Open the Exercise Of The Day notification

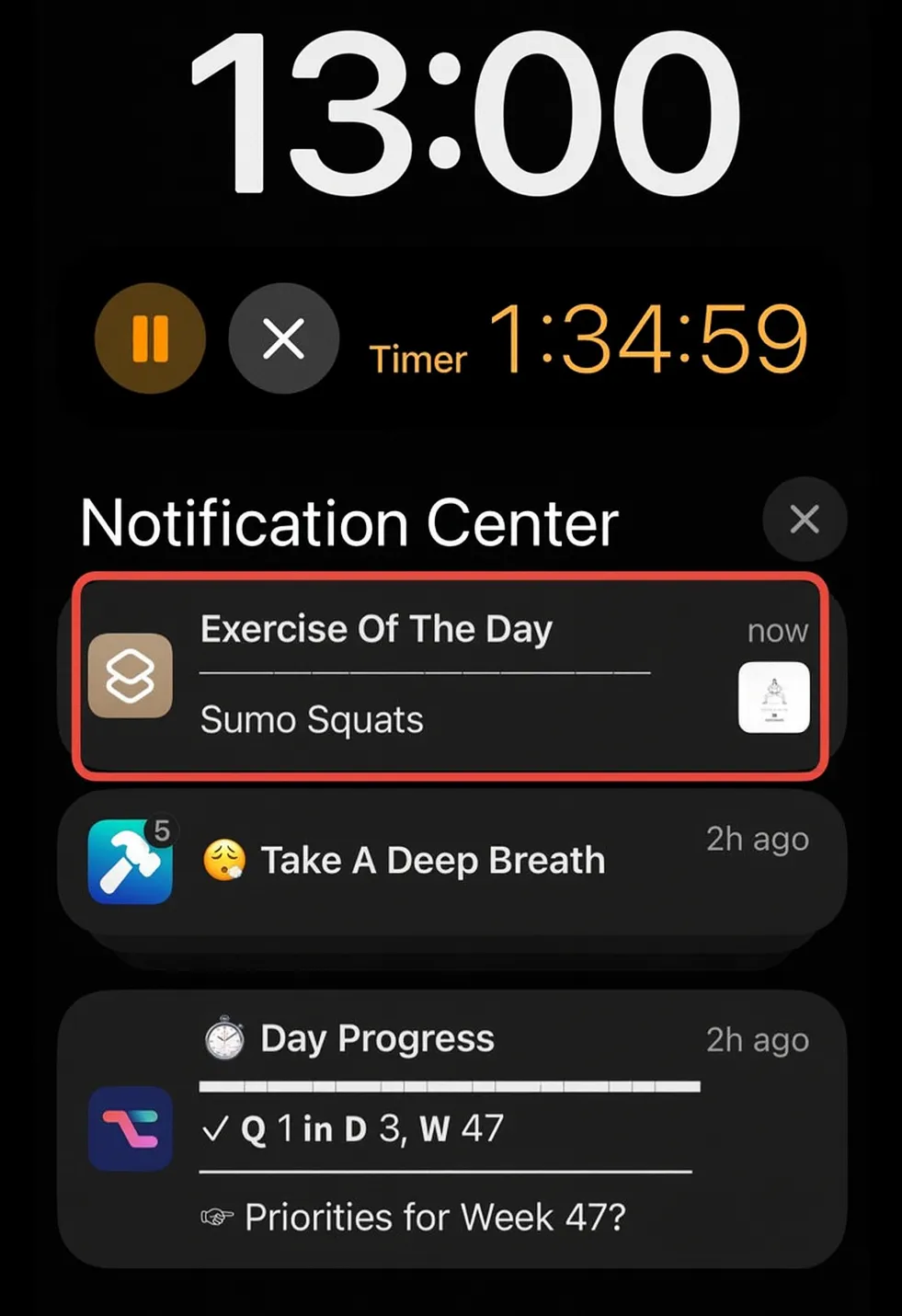click(x=451, y=677)
